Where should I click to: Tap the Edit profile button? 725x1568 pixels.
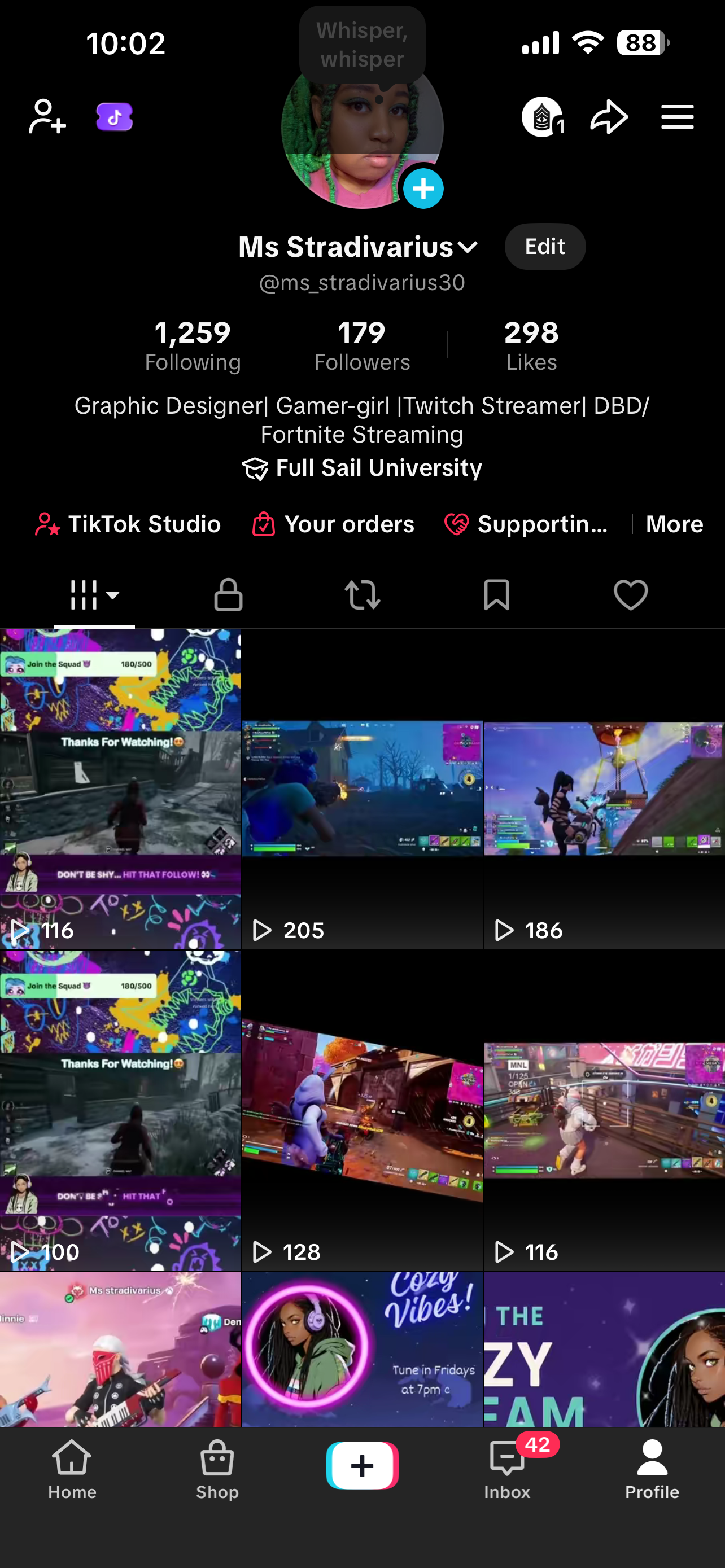[x=544, y=247]
